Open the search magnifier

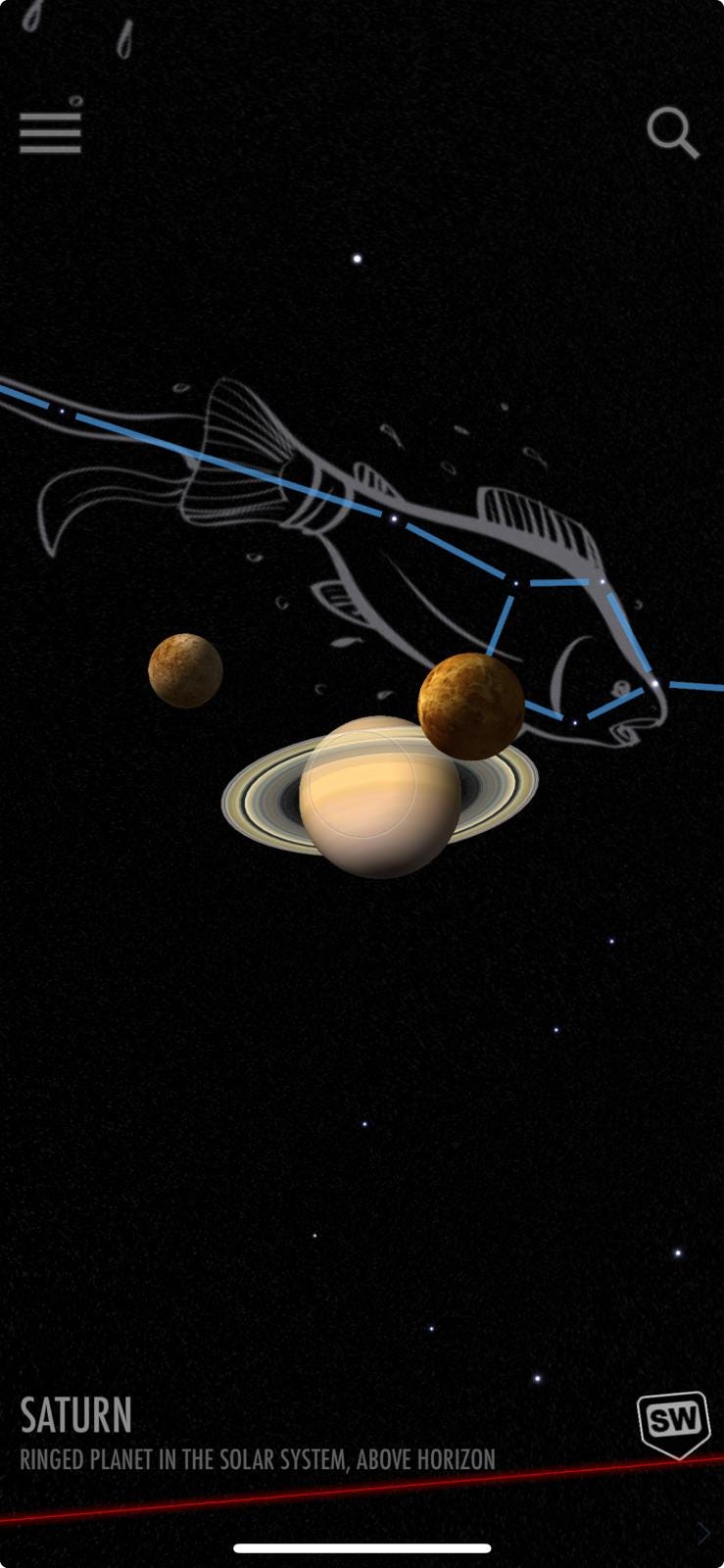[x=672, y=133]
